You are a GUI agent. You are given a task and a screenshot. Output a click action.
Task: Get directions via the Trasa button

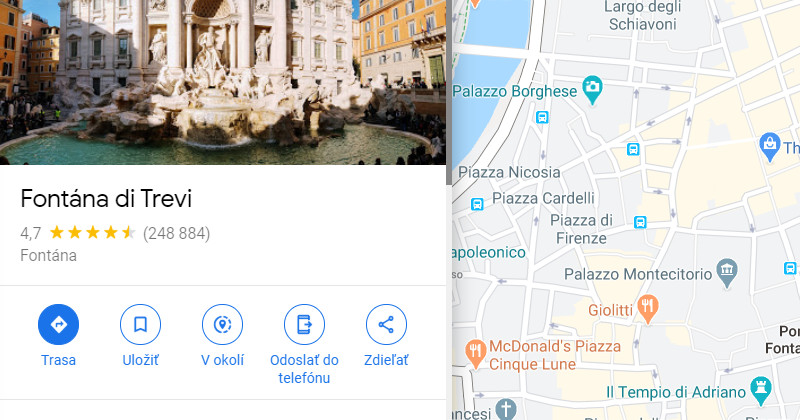click(x=58, y=324)
